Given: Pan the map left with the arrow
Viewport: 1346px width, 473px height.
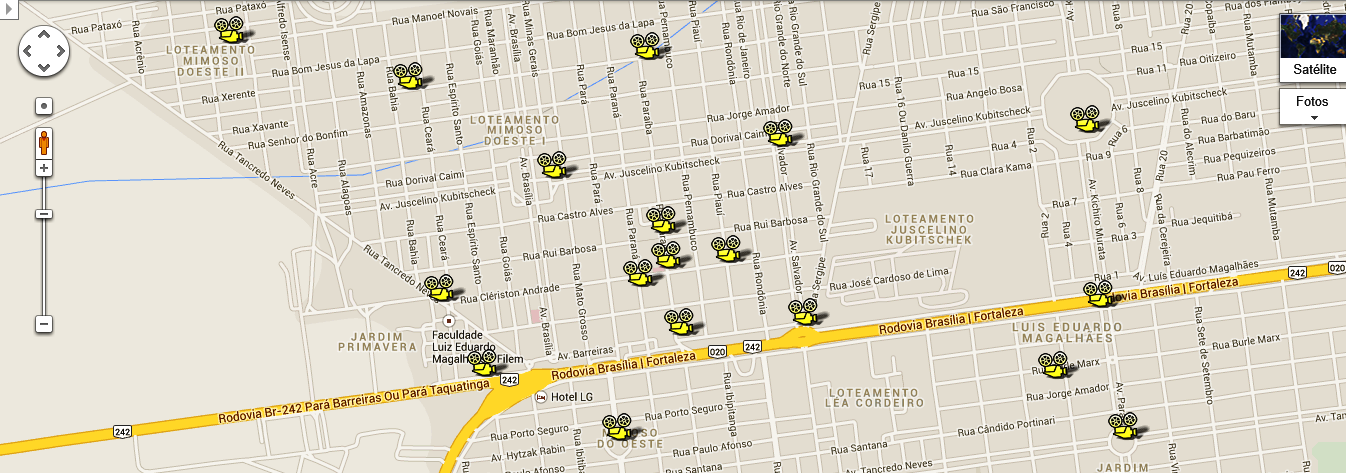Looking at the screenshot, I should pyautogui.click(x=27, y=50).
